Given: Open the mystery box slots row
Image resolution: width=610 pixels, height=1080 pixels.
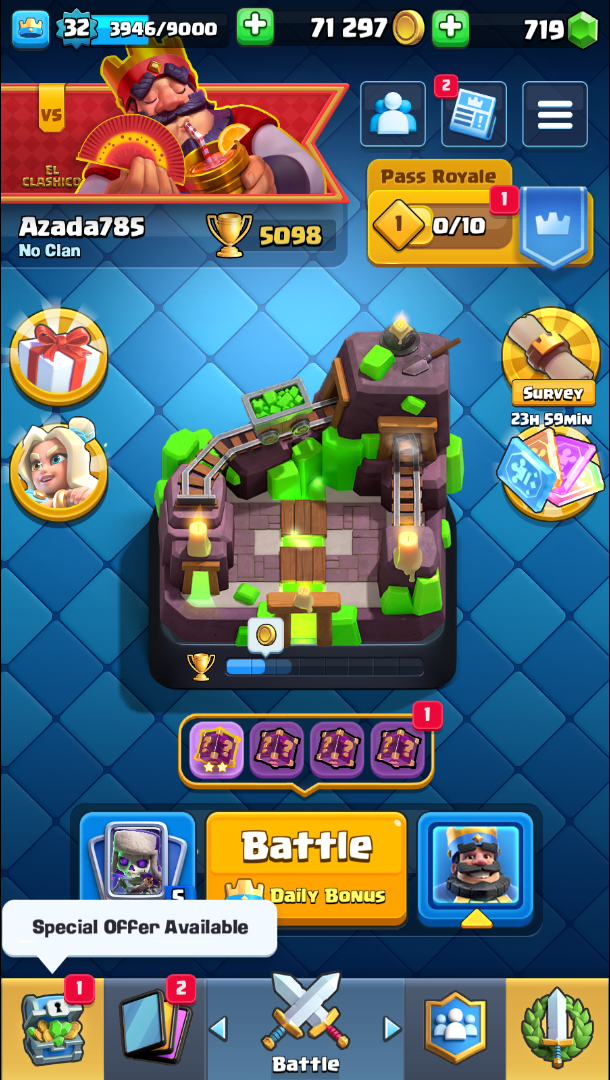Looking at the screenshot, I should tap(306, 750).
